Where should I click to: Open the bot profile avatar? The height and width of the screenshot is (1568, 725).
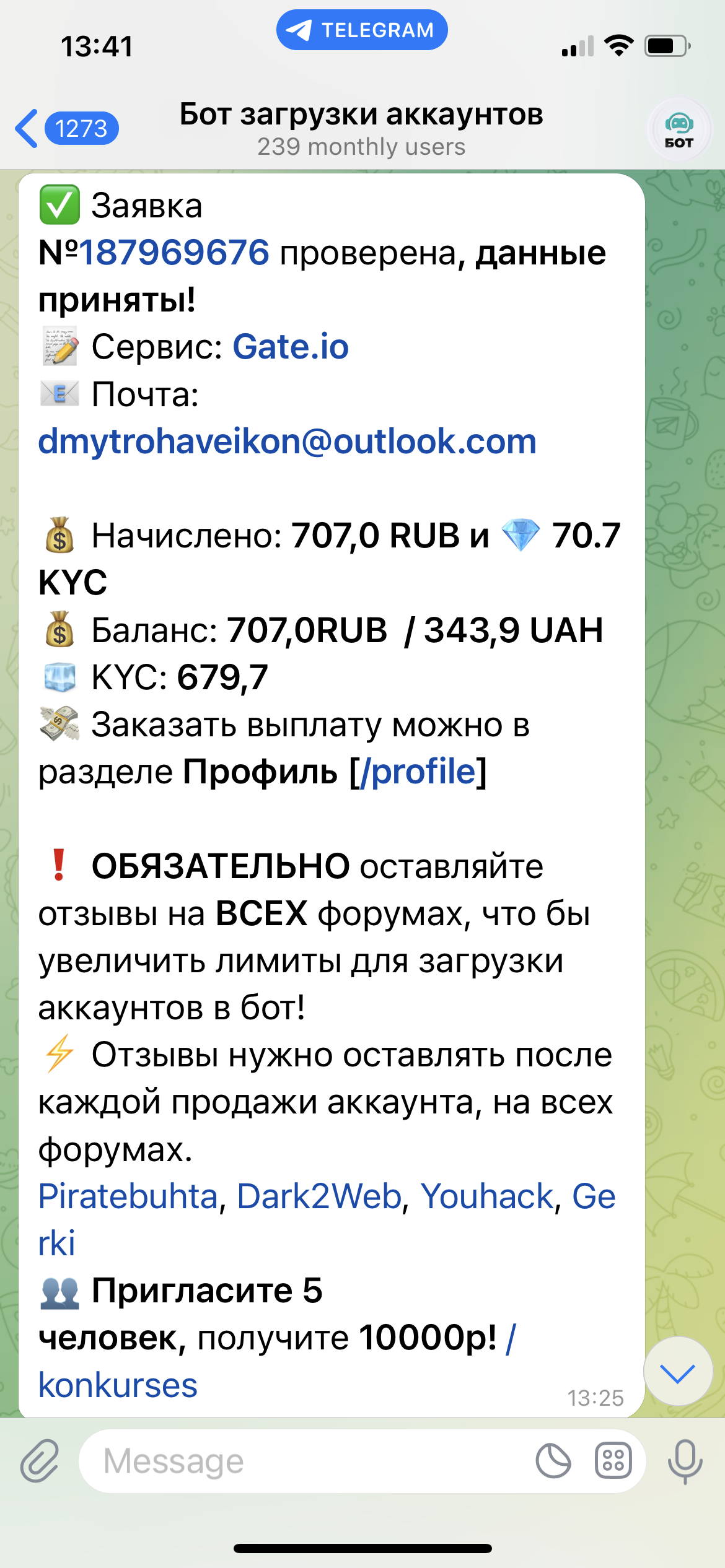pyautogui.click(x=679, y=130)
